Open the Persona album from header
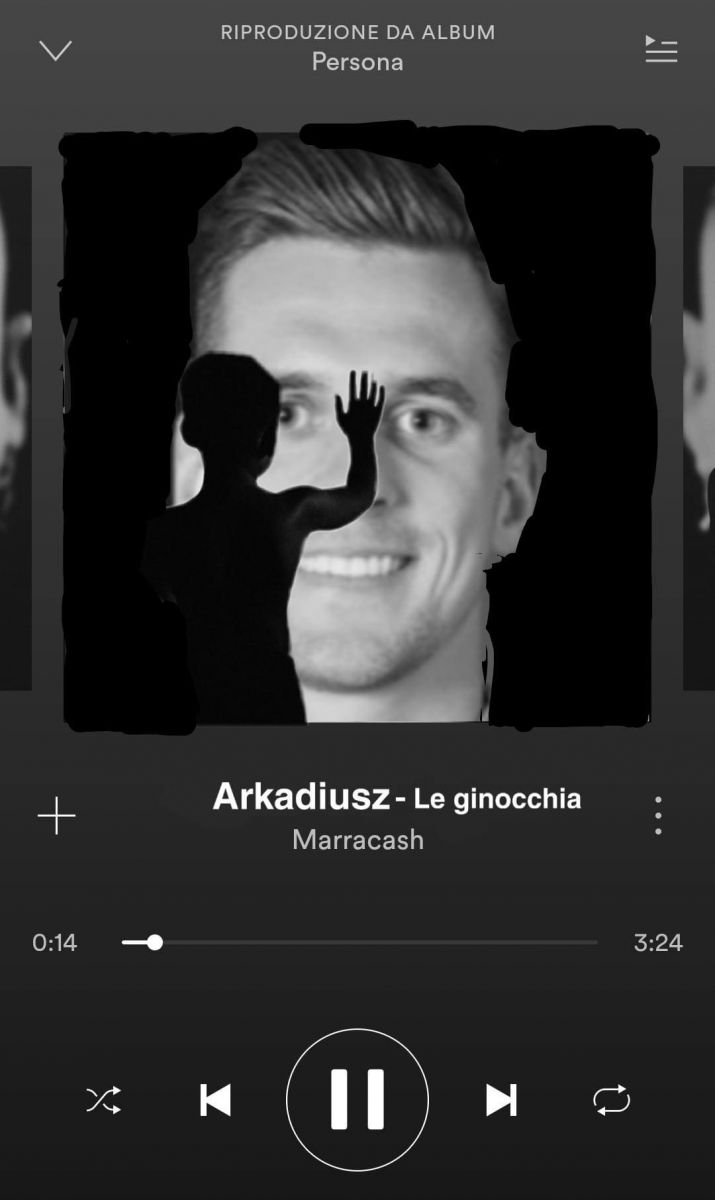The height and width of the screenshot is (1200, 715). (357, 61)
